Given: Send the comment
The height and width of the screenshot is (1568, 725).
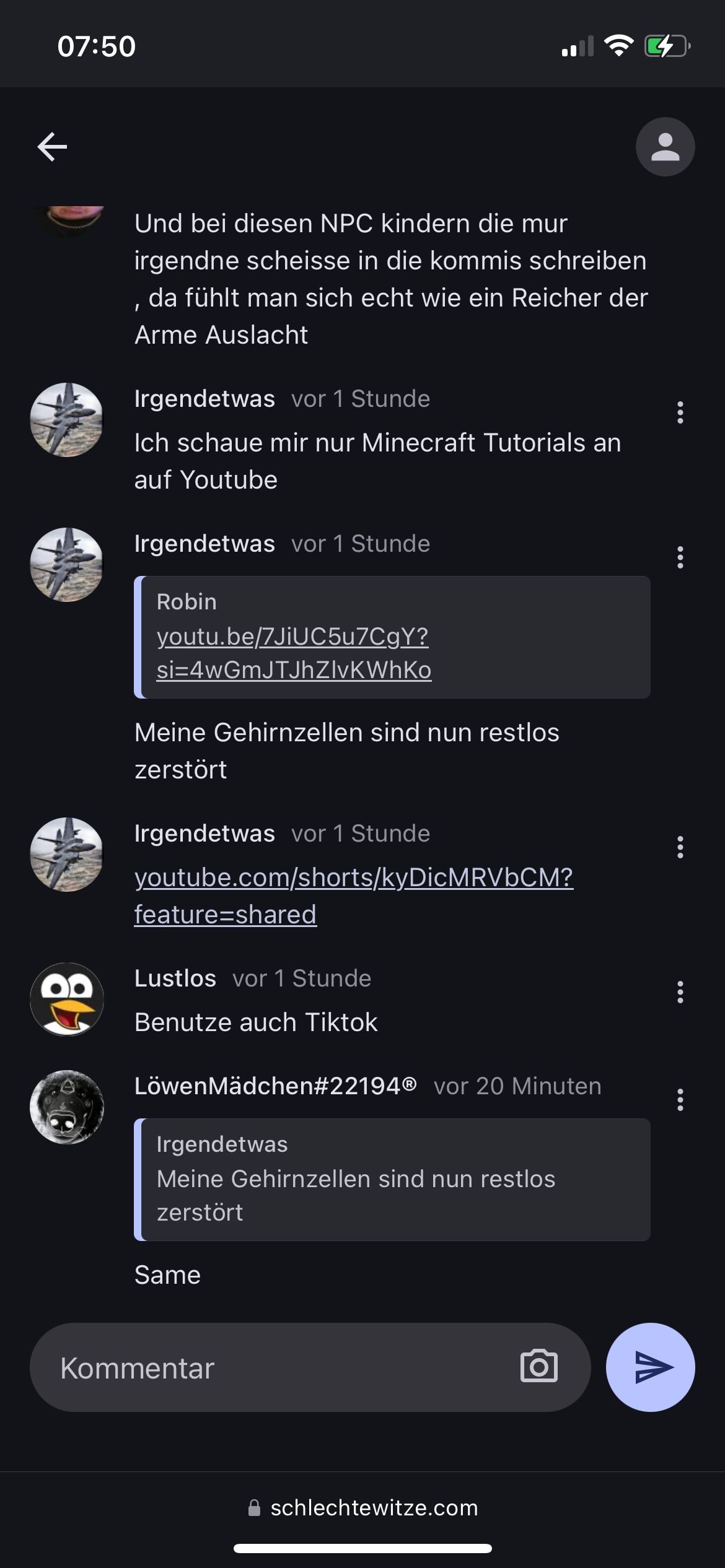Looking at the screenshot, I should (x=650, y=1367).
